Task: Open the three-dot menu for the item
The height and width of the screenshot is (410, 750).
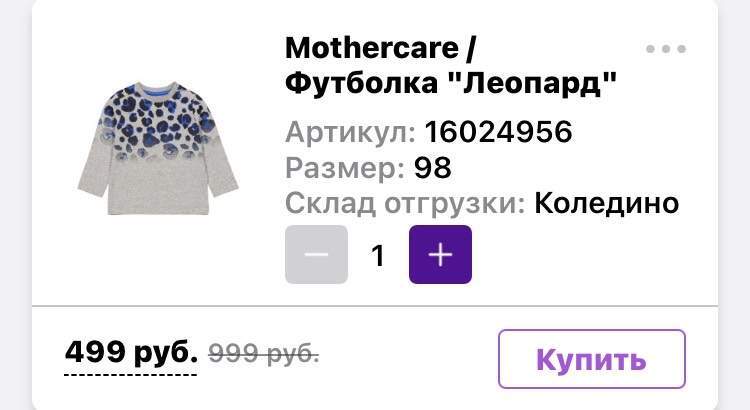Action: pos(666,49)
